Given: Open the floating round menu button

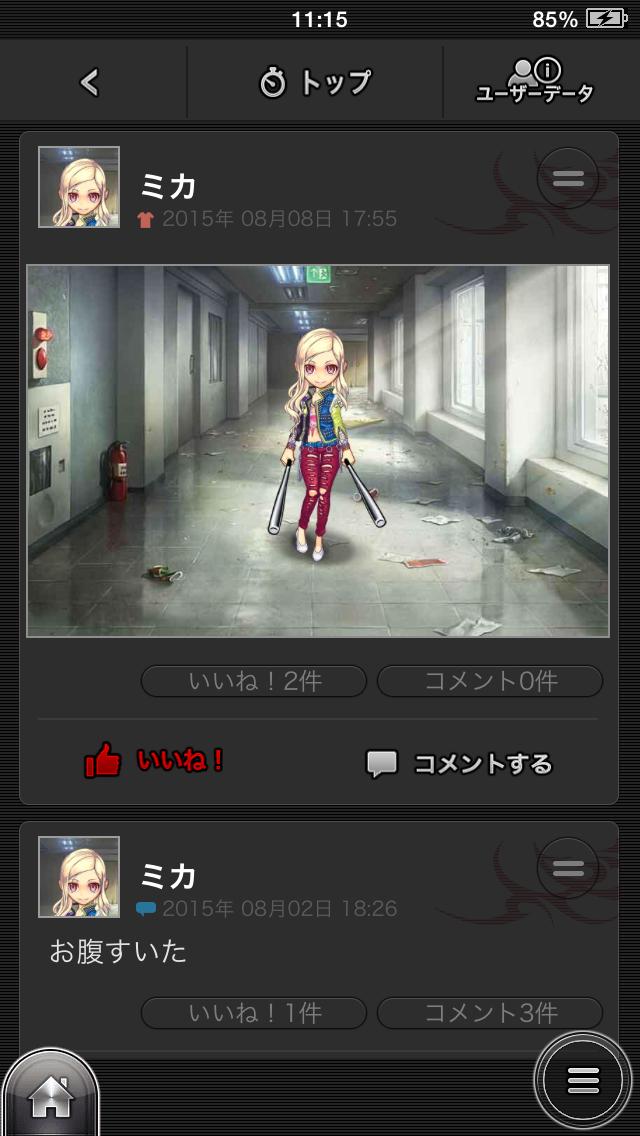Looking at the screenshot, I should pos(584,1080).
